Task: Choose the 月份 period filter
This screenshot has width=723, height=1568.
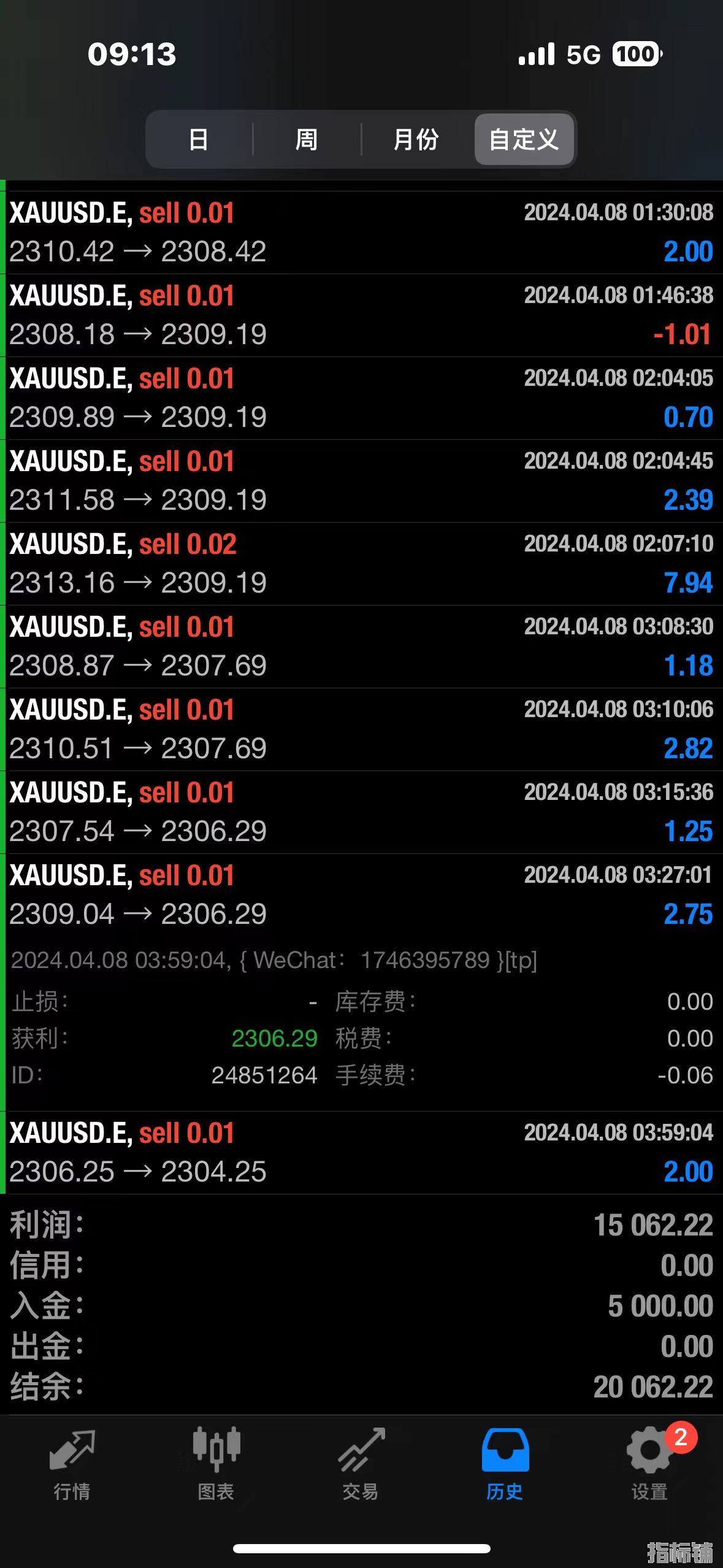Action: (x=416, y=140)
